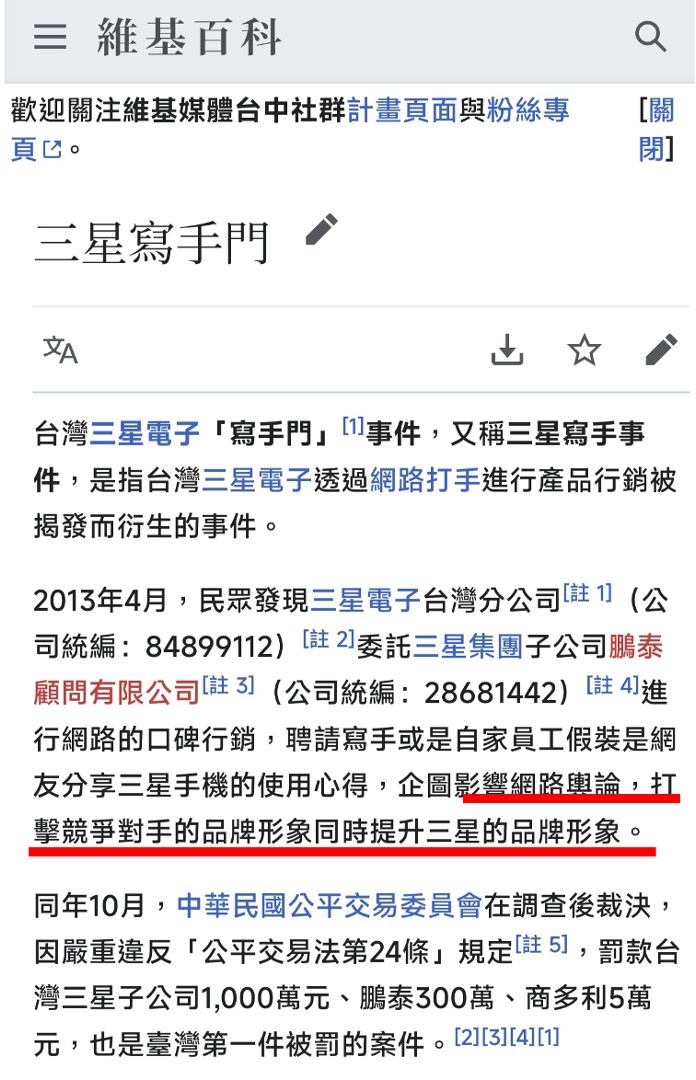
Task: View note 註 2 reference
Action: pyautogui.click(x=329, y=640)
